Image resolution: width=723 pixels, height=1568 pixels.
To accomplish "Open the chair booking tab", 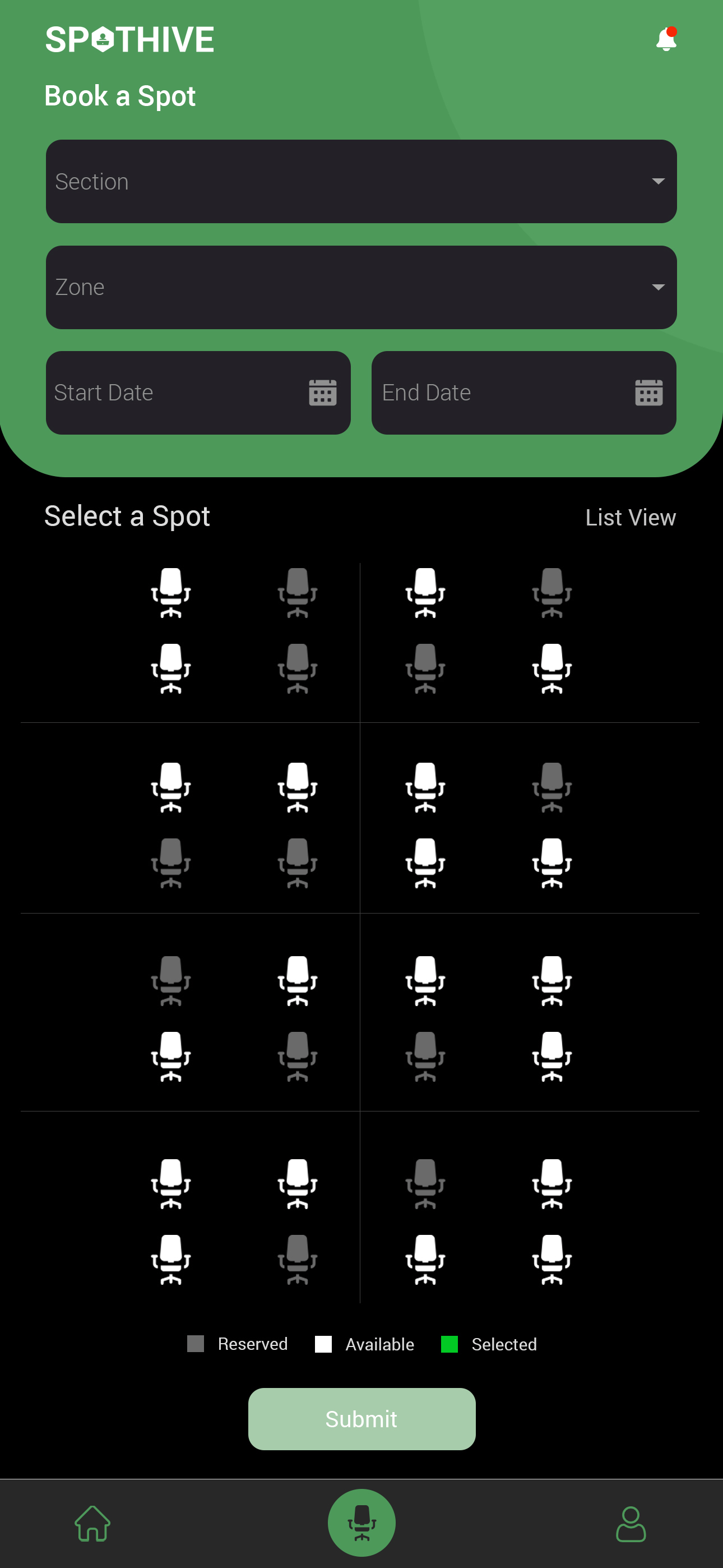I will tap(361, 1523).
